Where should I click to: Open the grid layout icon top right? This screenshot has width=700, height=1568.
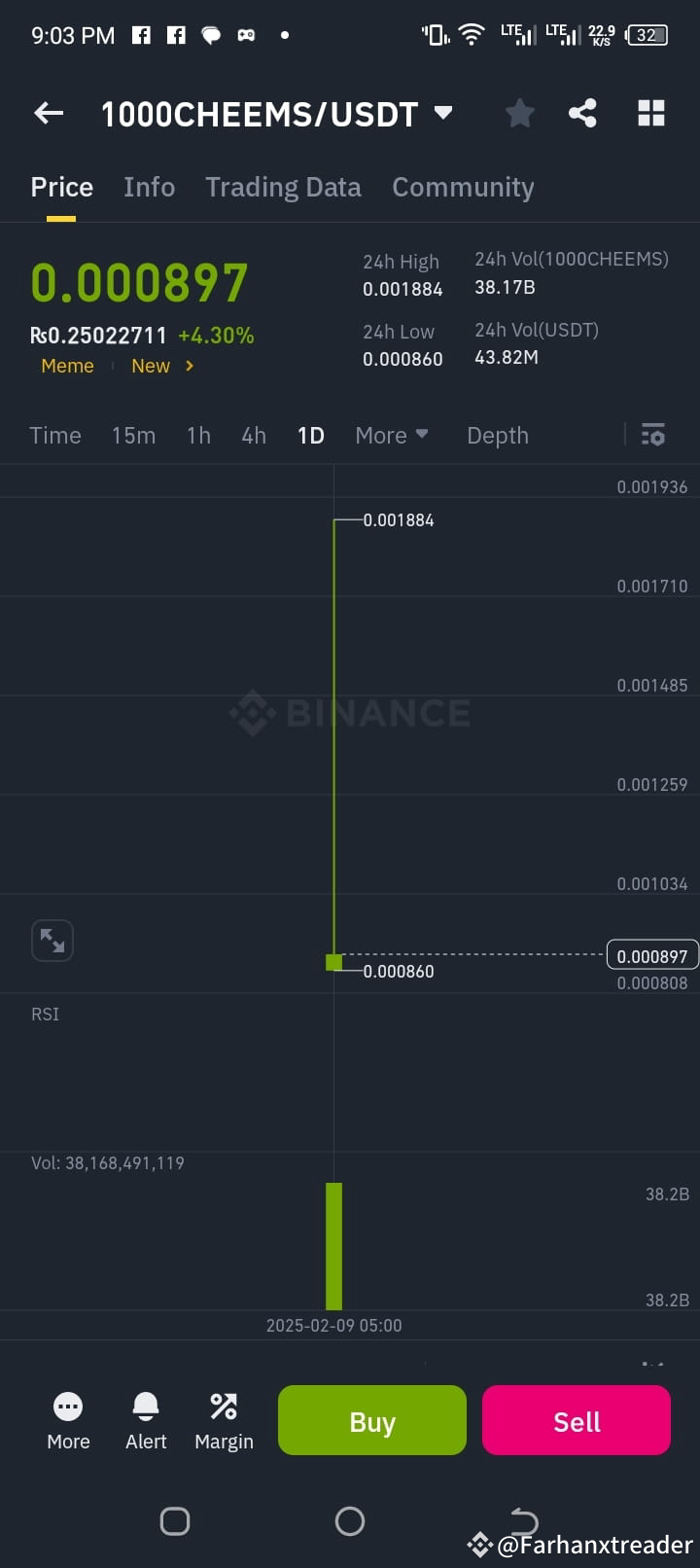click(650, 113)
